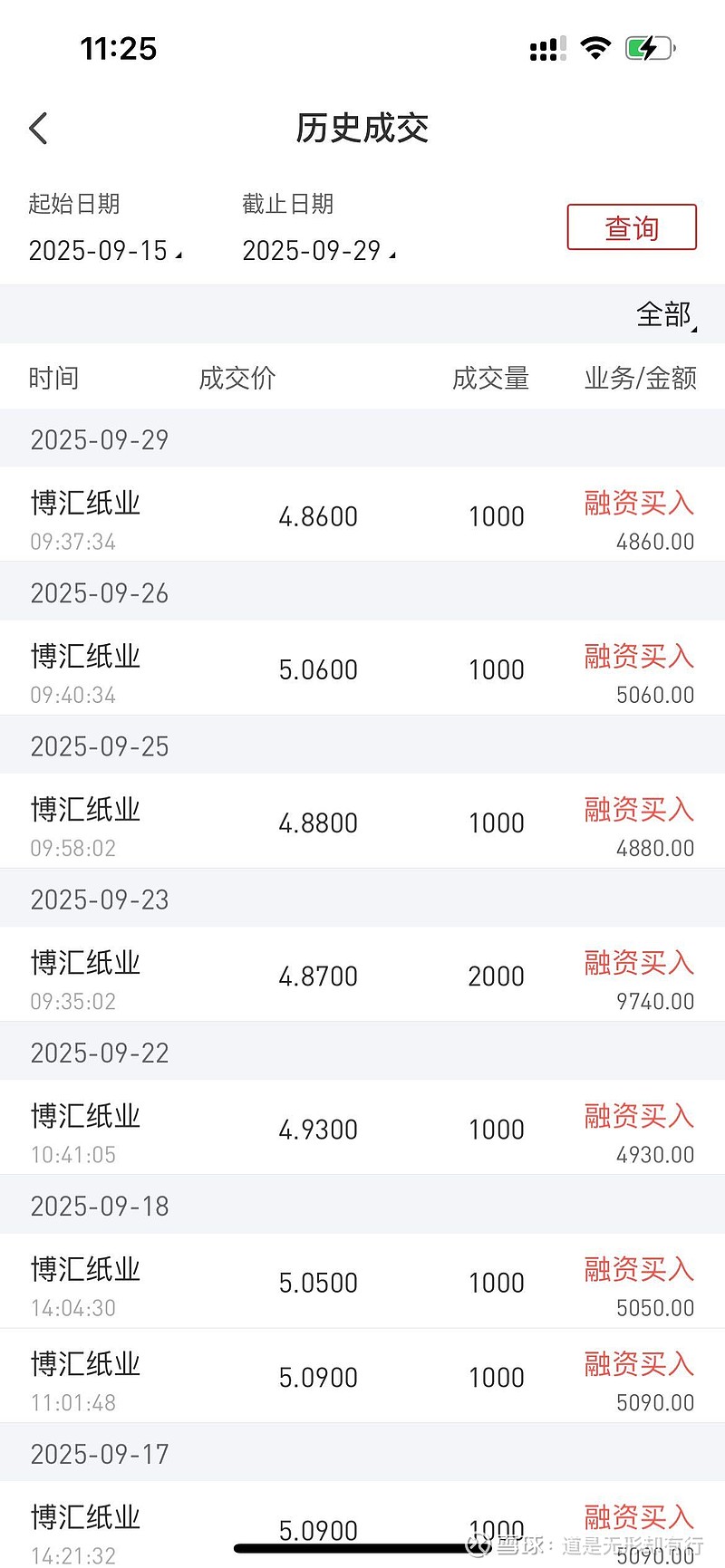The height and width of the screenshot is (1568, 725).
Task: Go back from the 历史成交 page
Action: coord(38,129)
